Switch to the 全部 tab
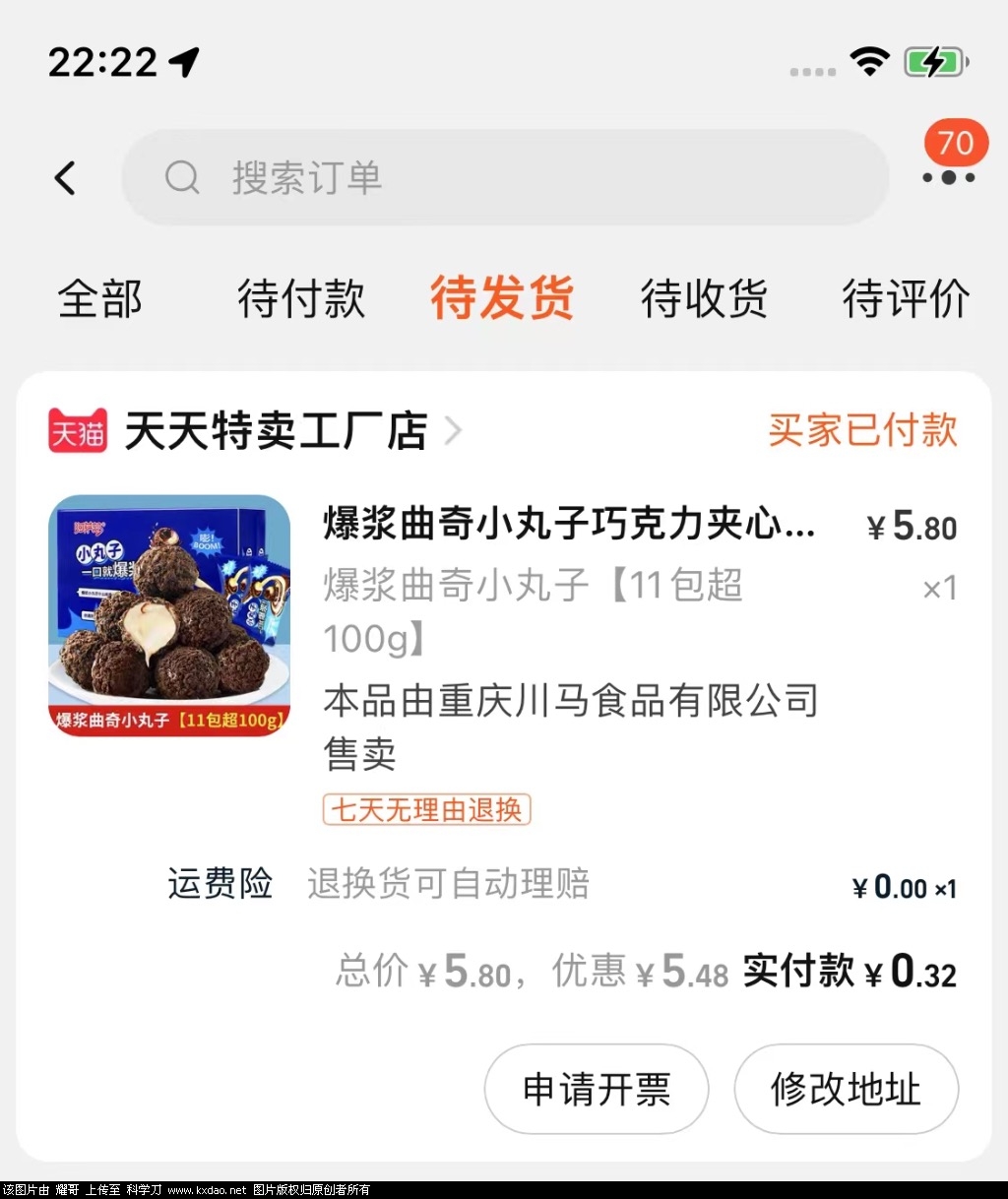 point(99,298)
